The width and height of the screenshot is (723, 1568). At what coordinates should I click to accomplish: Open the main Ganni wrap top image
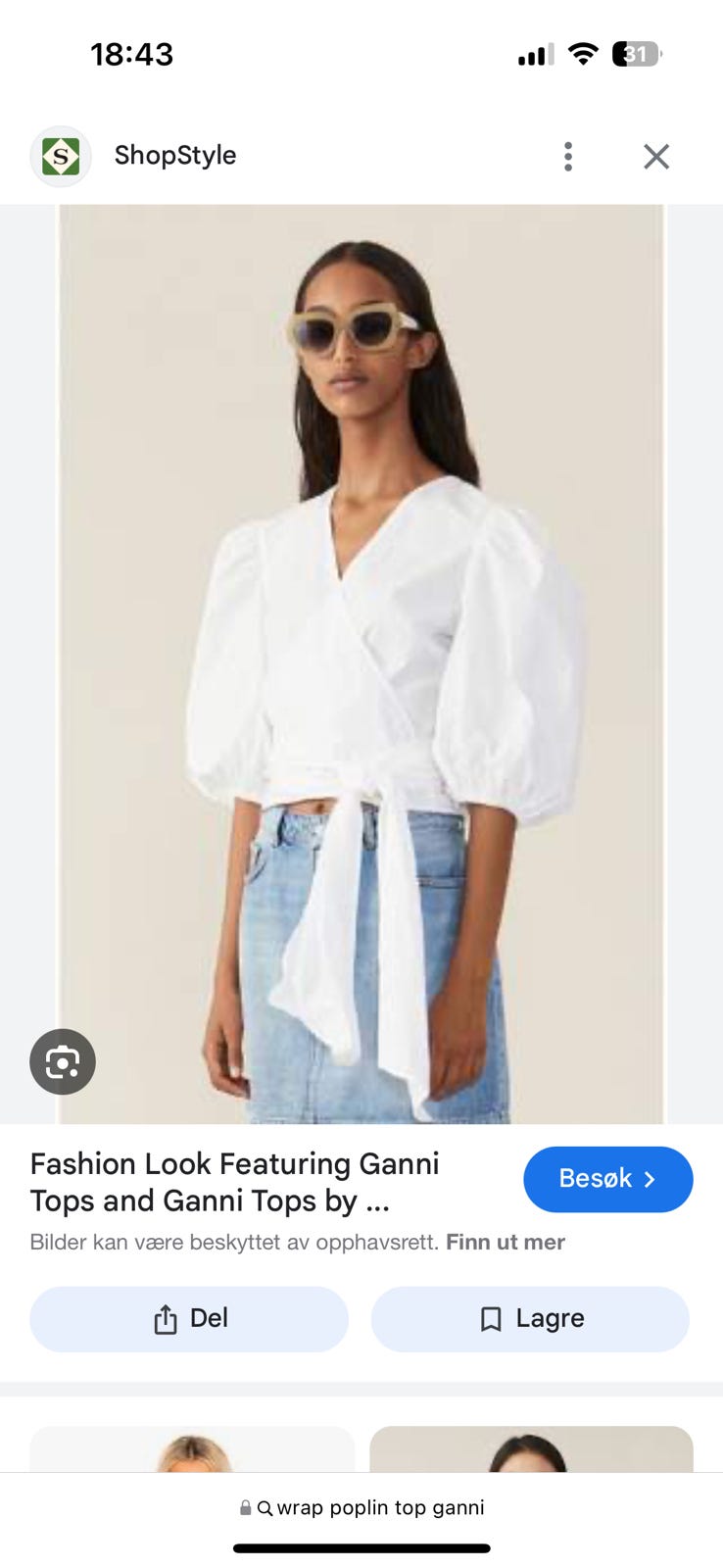(x=361, y=663)
